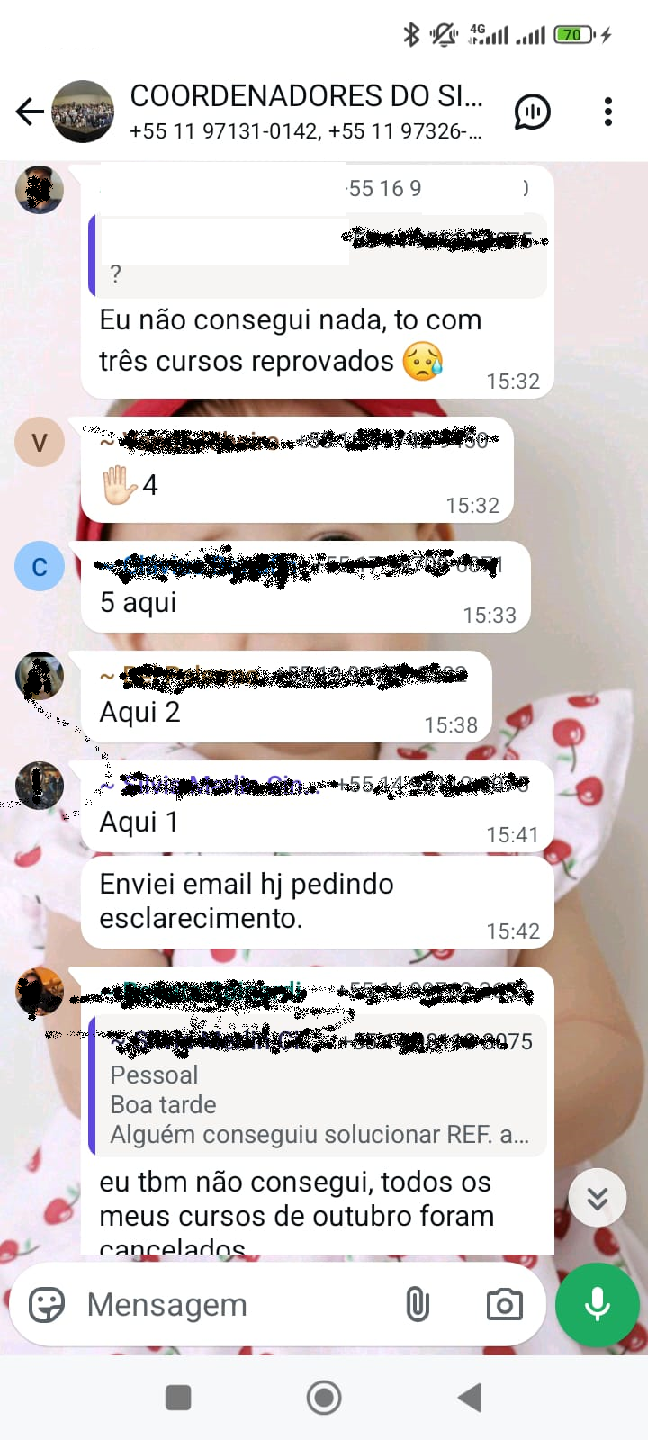Go back to the chat list
The image size is (648, 1440).
click(29, 111)
